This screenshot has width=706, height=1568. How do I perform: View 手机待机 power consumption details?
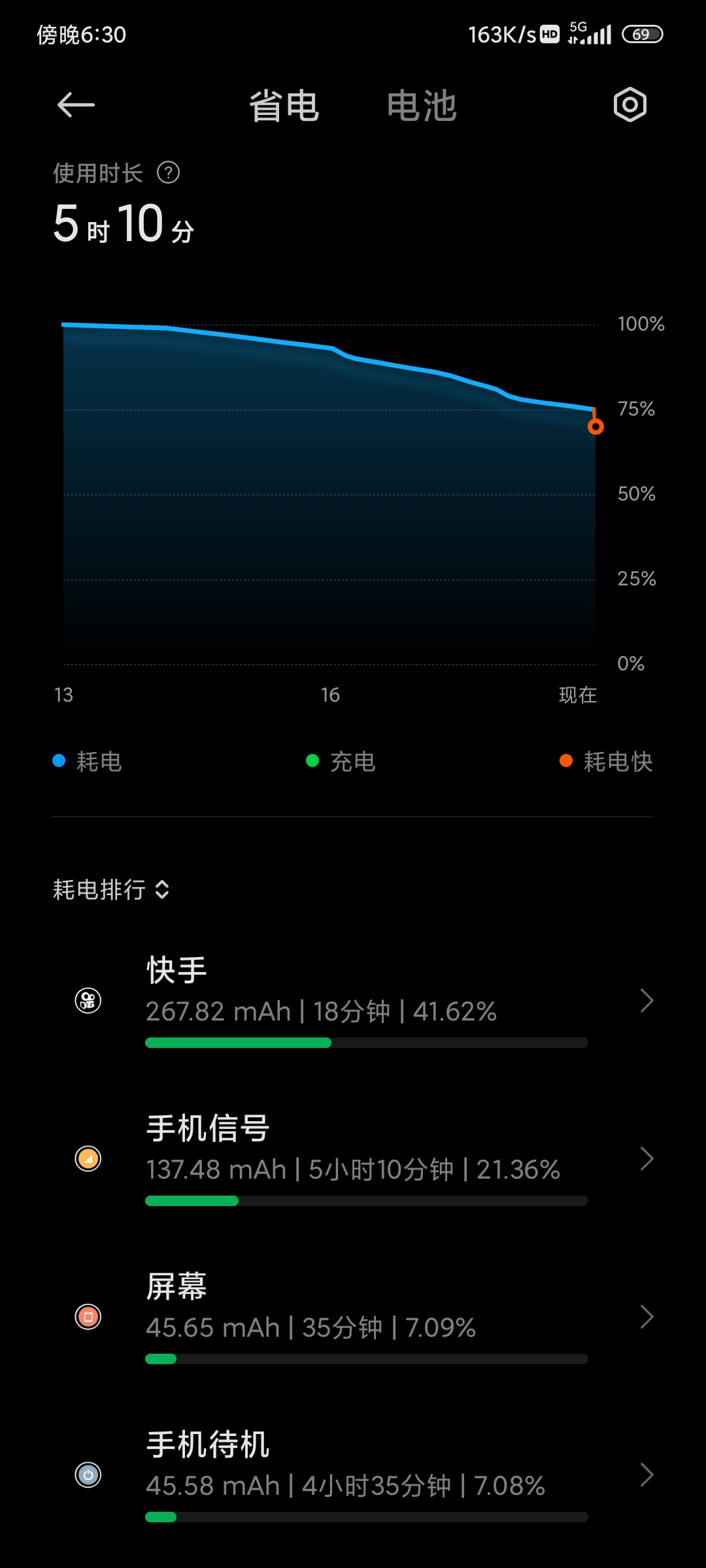(x=366, y=1475)
